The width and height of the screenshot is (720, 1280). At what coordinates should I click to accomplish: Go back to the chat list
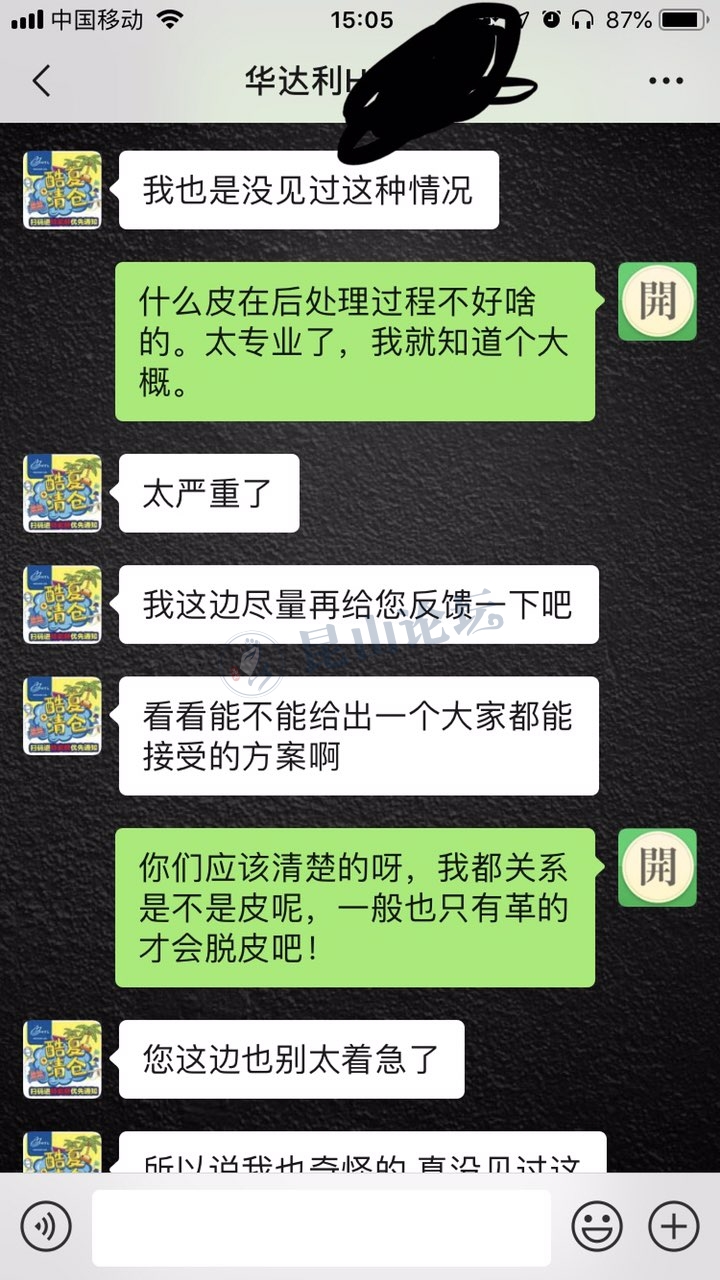pyautogui.click(x=41, y=81)
